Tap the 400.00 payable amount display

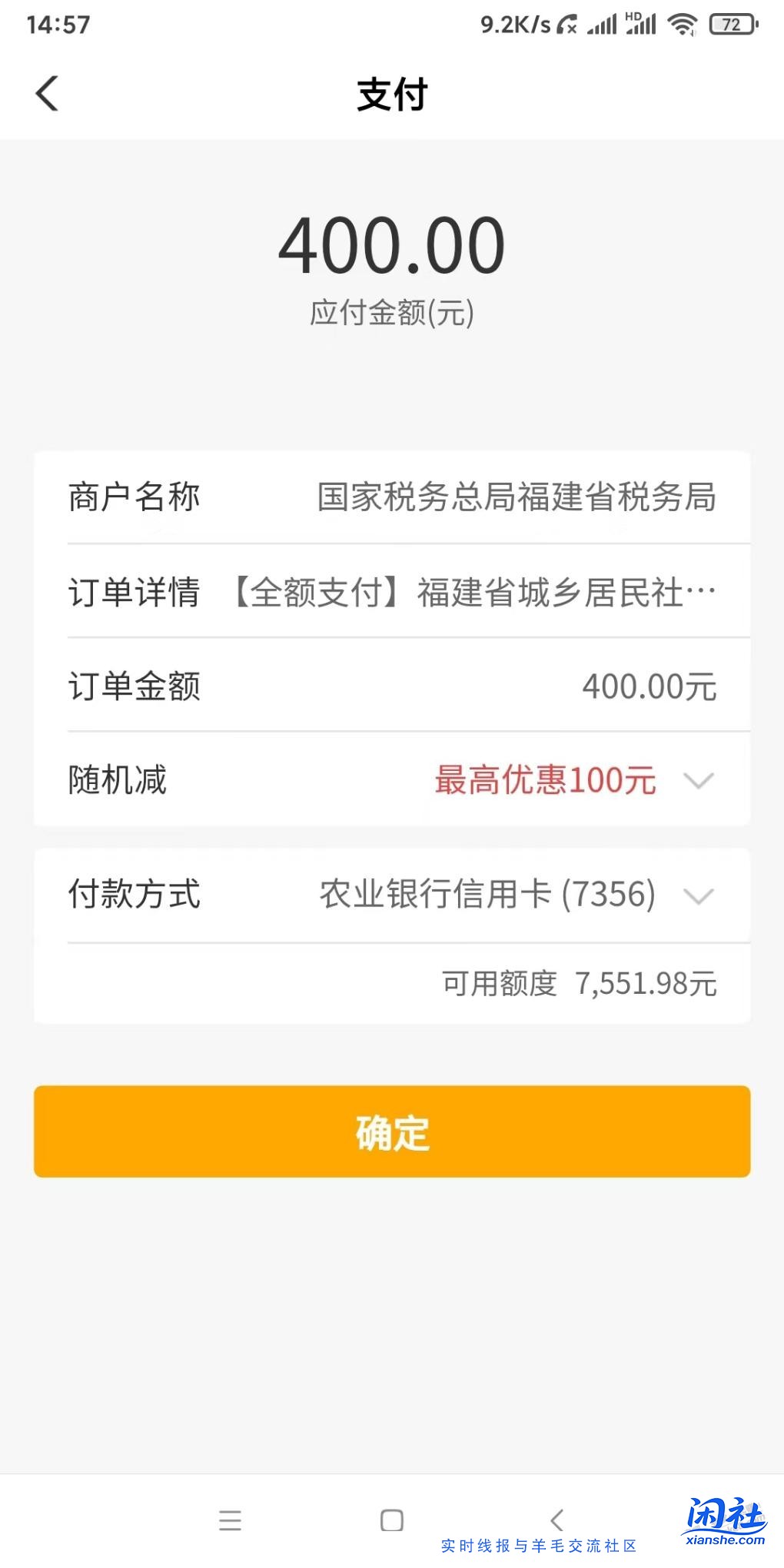point(390,246)
